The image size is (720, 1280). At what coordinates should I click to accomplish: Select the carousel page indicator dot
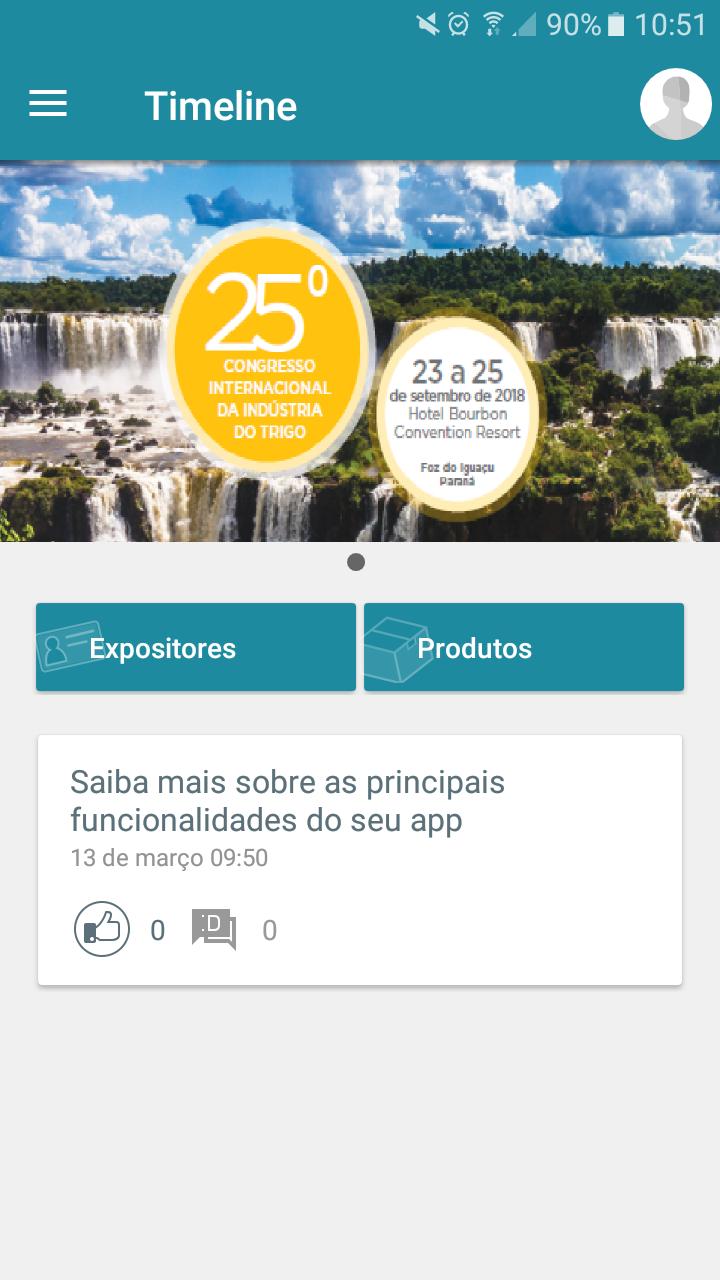356,563
